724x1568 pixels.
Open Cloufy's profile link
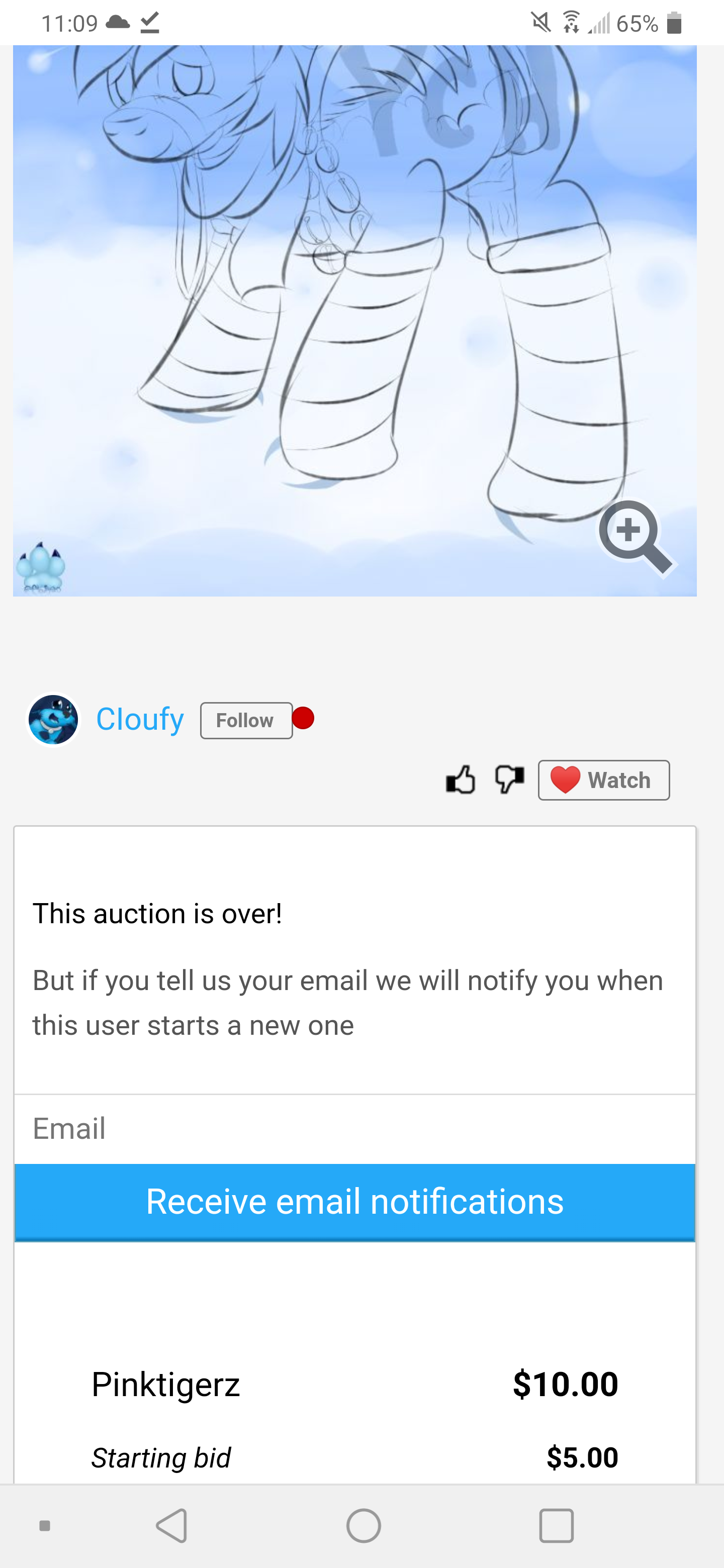140,720
